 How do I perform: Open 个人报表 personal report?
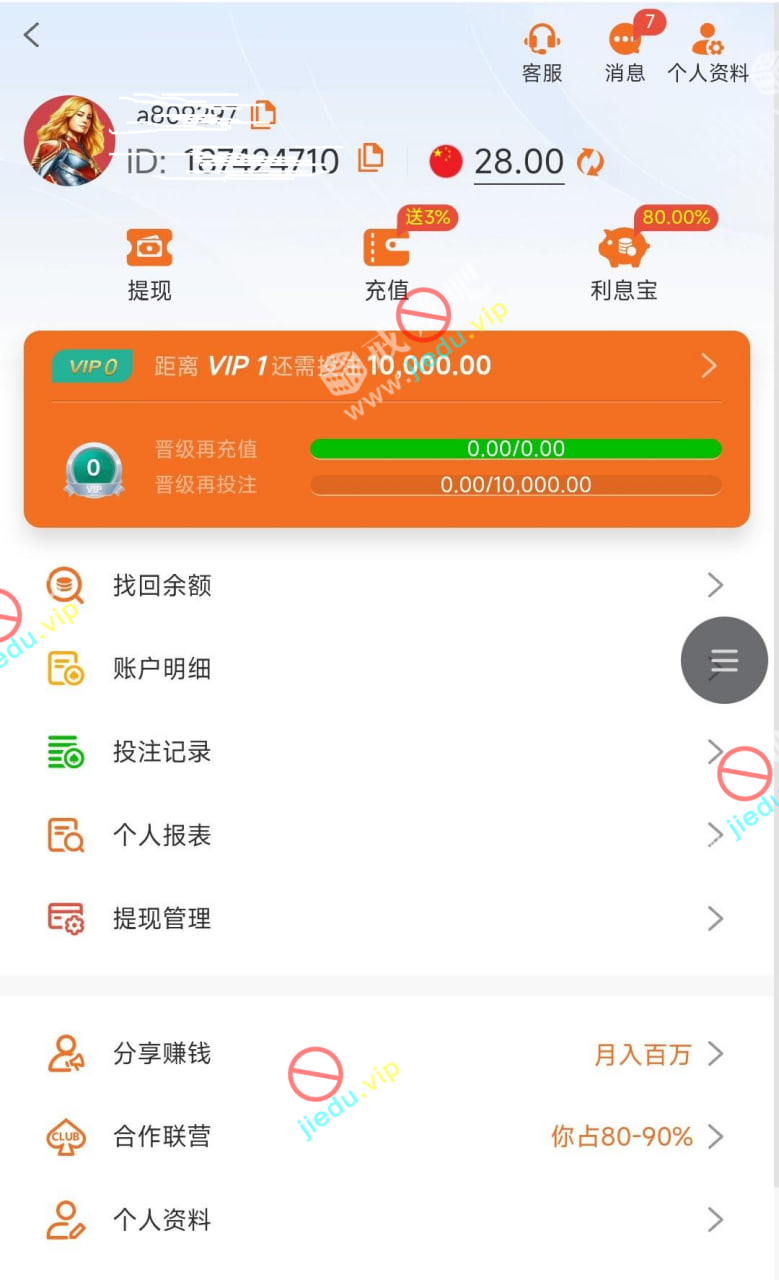click(x=386, y=835)
